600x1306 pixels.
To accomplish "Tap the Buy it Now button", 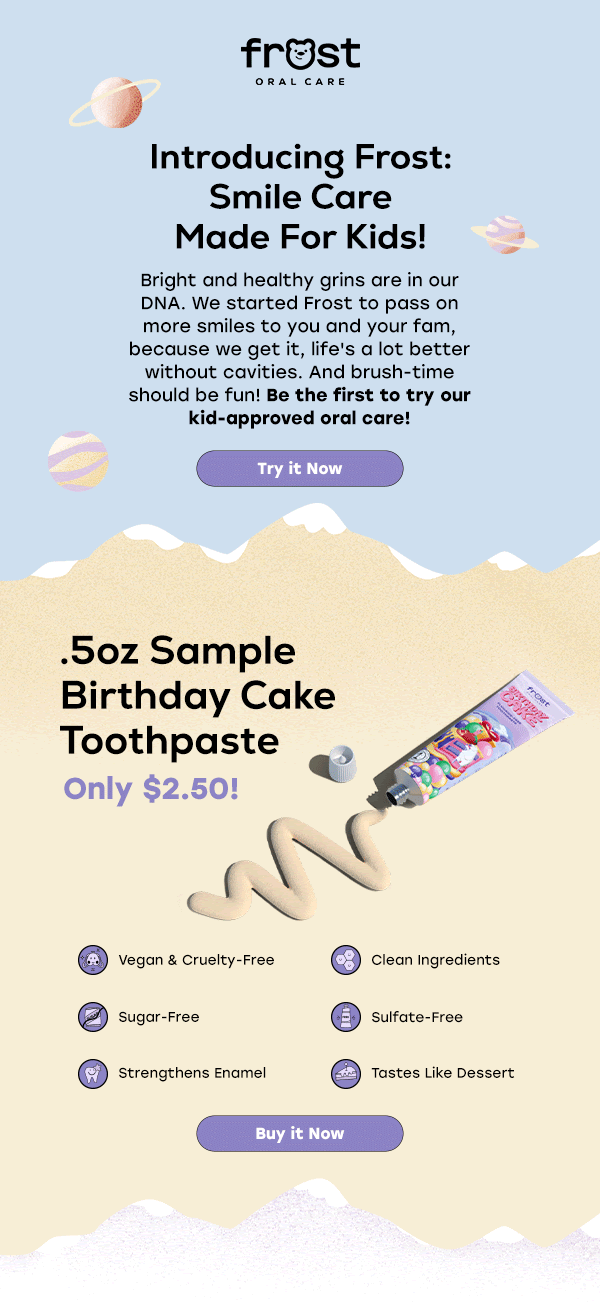I will (x=299, y=1133).
